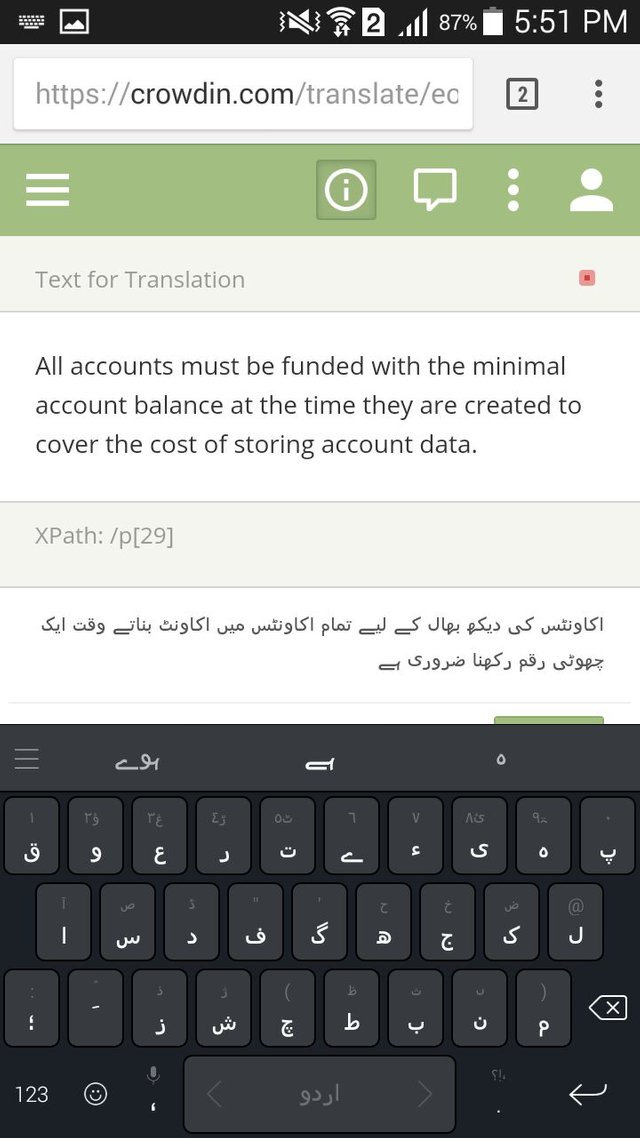
Task: Tap the Urdu space bar
Action: (x=320, y=1094)
